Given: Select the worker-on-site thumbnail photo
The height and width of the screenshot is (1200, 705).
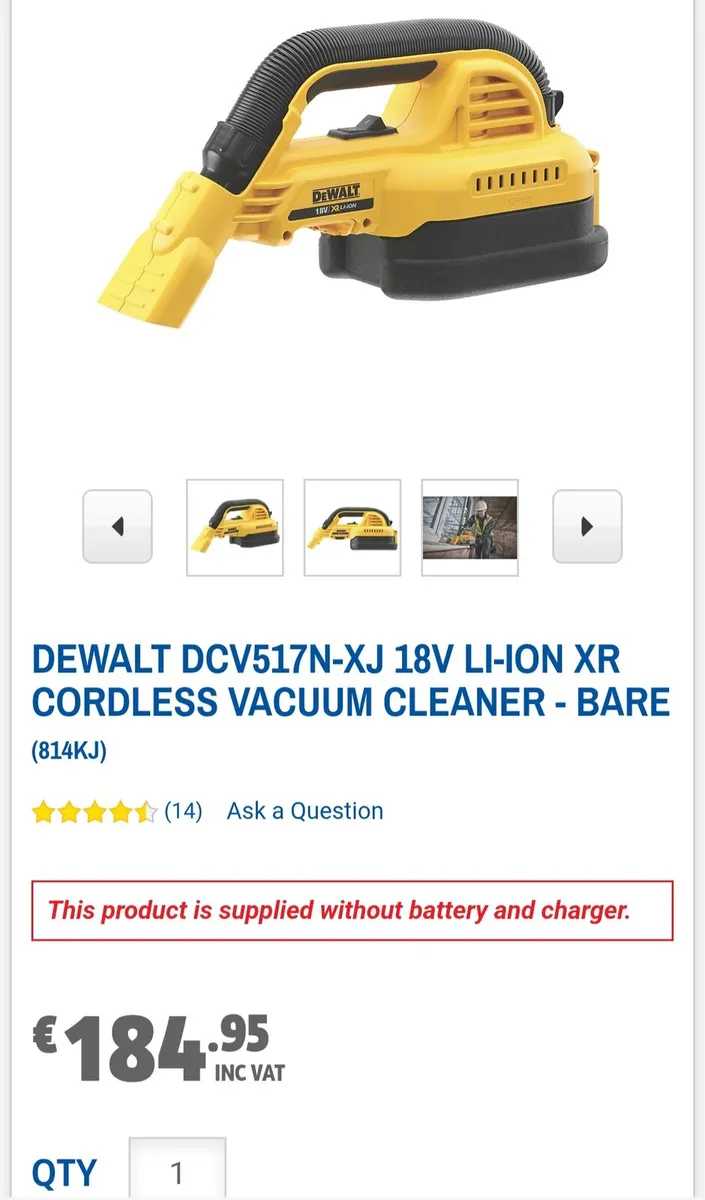Looking at the screenshot, I should [470, 527].
